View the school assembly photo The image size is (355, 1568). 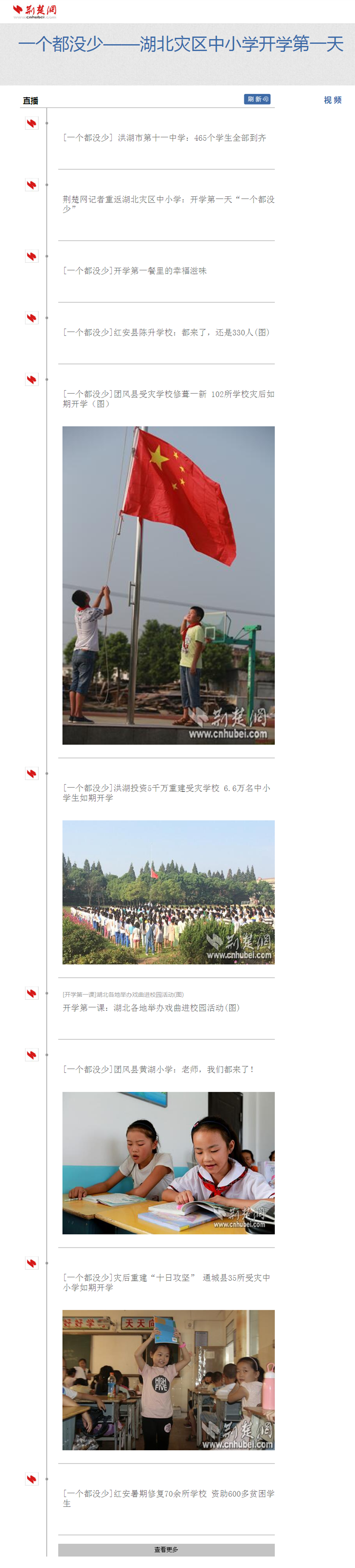tap(169, 892)
